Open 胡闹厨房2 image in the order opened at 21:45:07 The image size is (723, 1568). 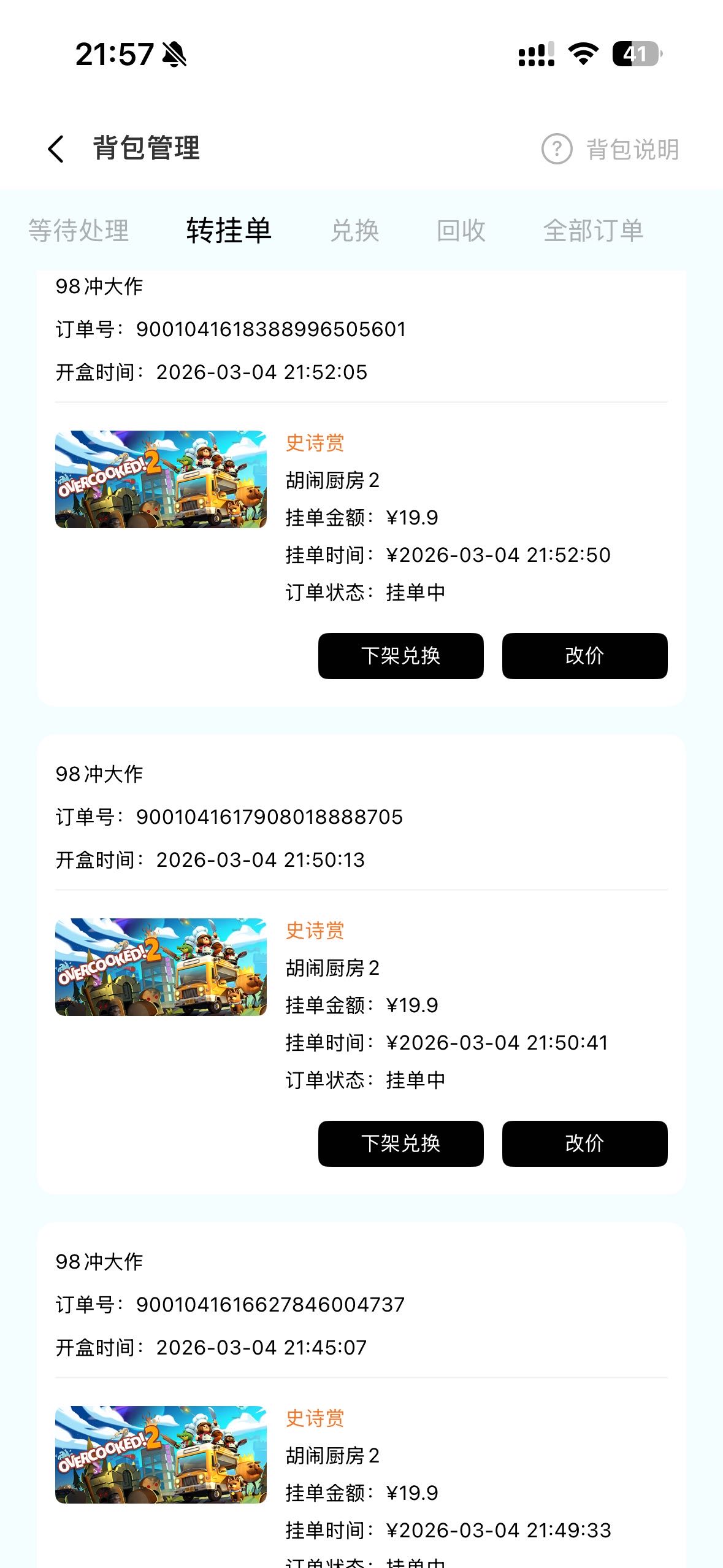pos(161,1455)
